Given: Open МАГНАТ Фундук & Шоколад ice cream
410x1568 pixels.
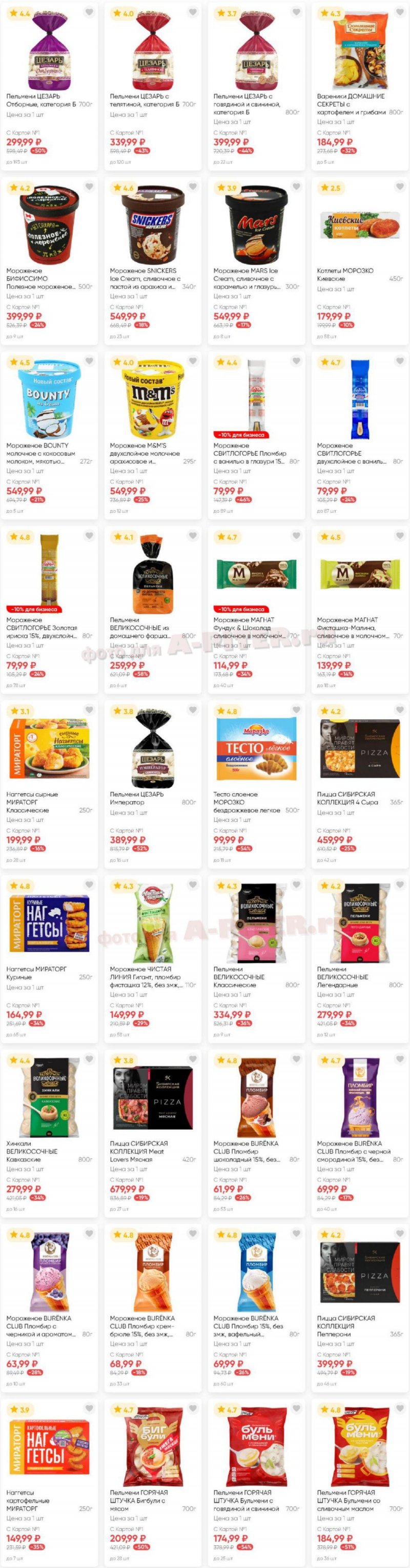Looking at the screenshot, I should click(x=256, y=575).
